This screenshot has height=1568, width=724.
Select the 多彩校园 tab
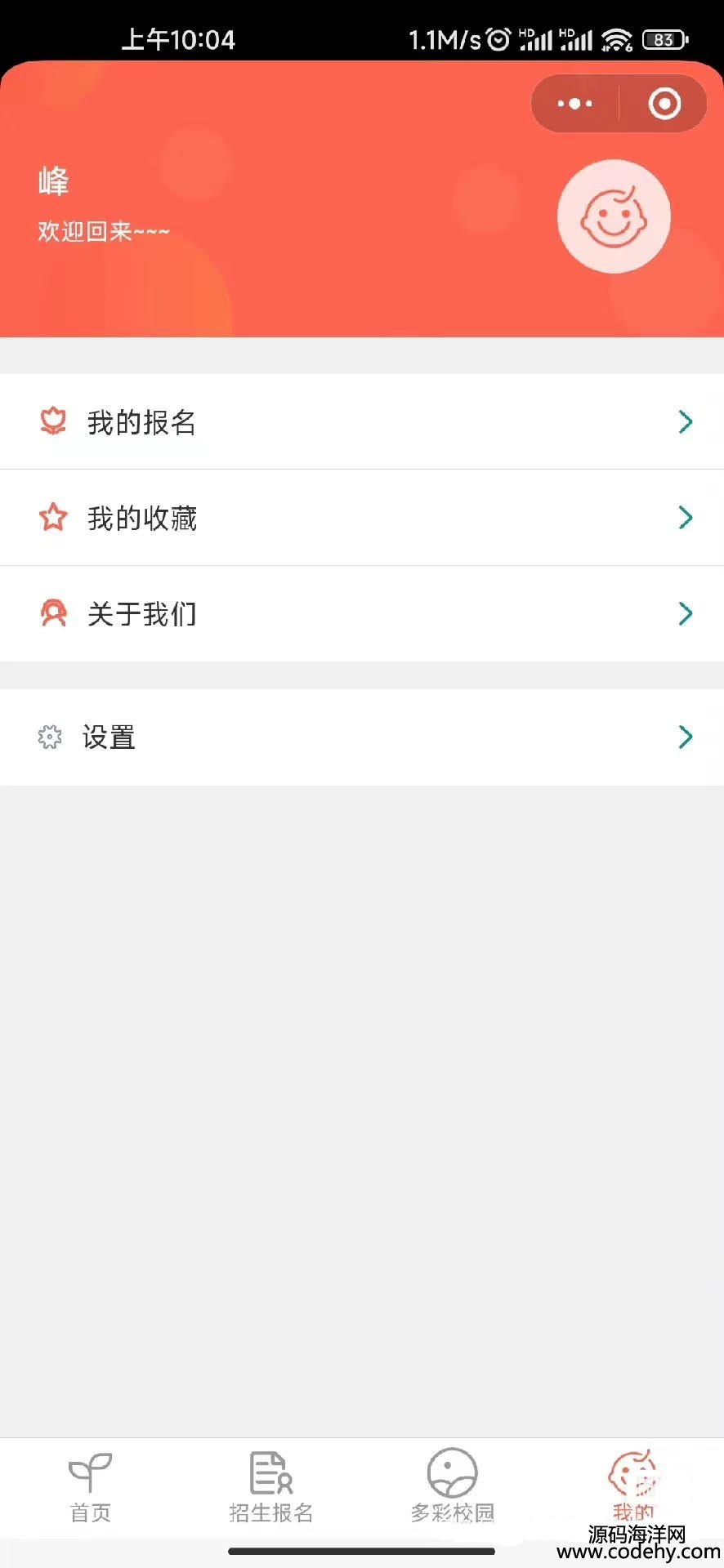[453, 1488]
